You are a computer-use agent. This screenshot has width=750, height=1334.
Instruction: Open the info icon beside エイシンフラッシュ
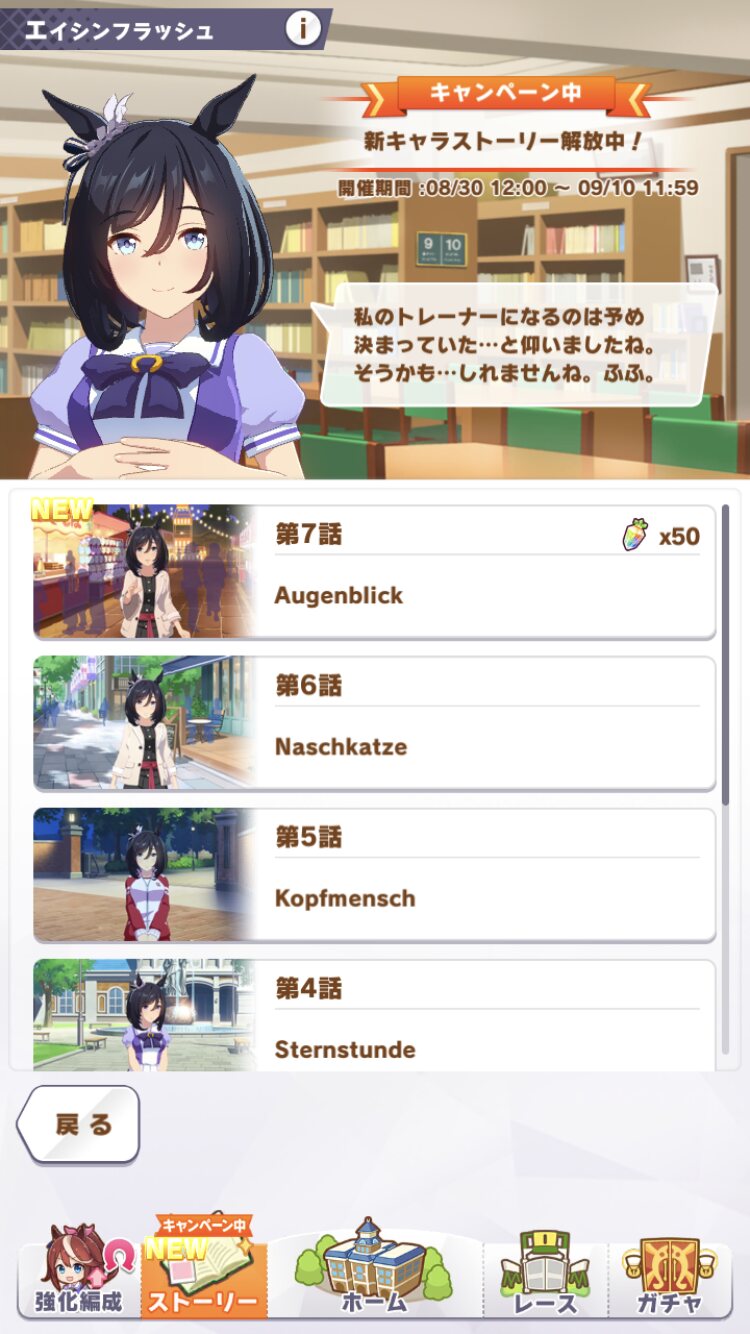coord(303,28)
